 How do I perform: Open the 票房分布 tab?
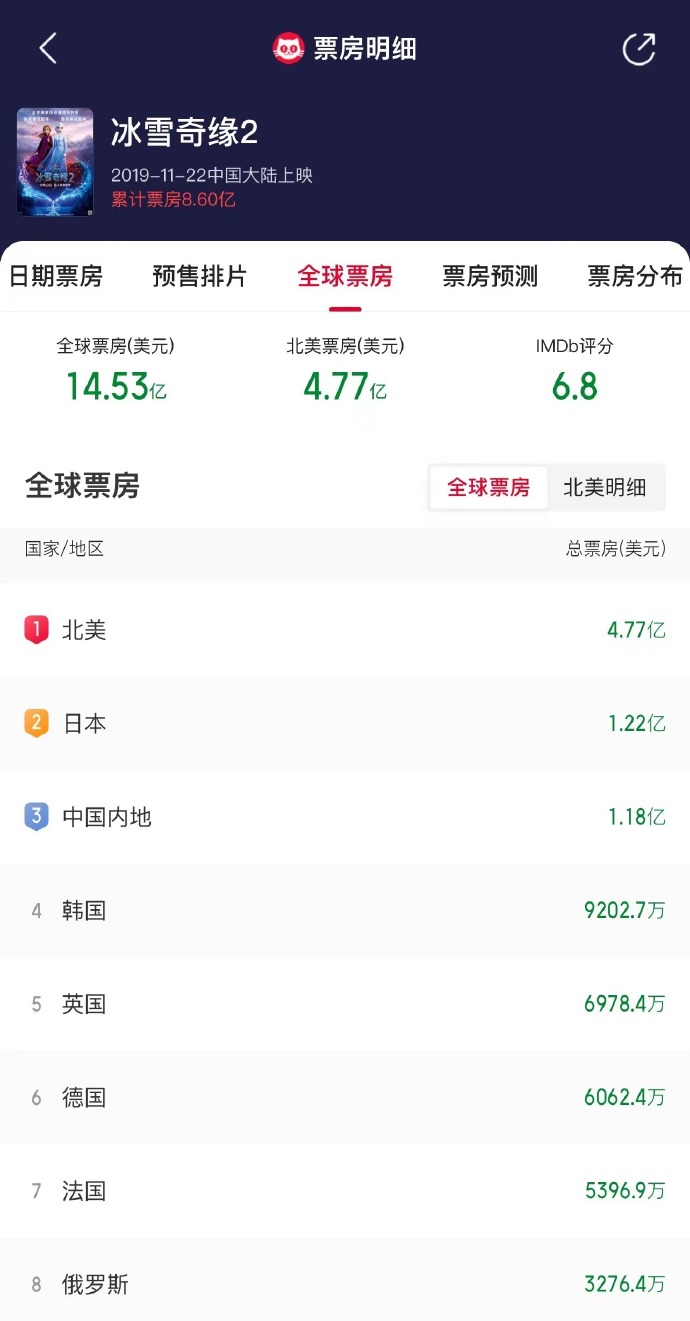click(x=634, y=276)
